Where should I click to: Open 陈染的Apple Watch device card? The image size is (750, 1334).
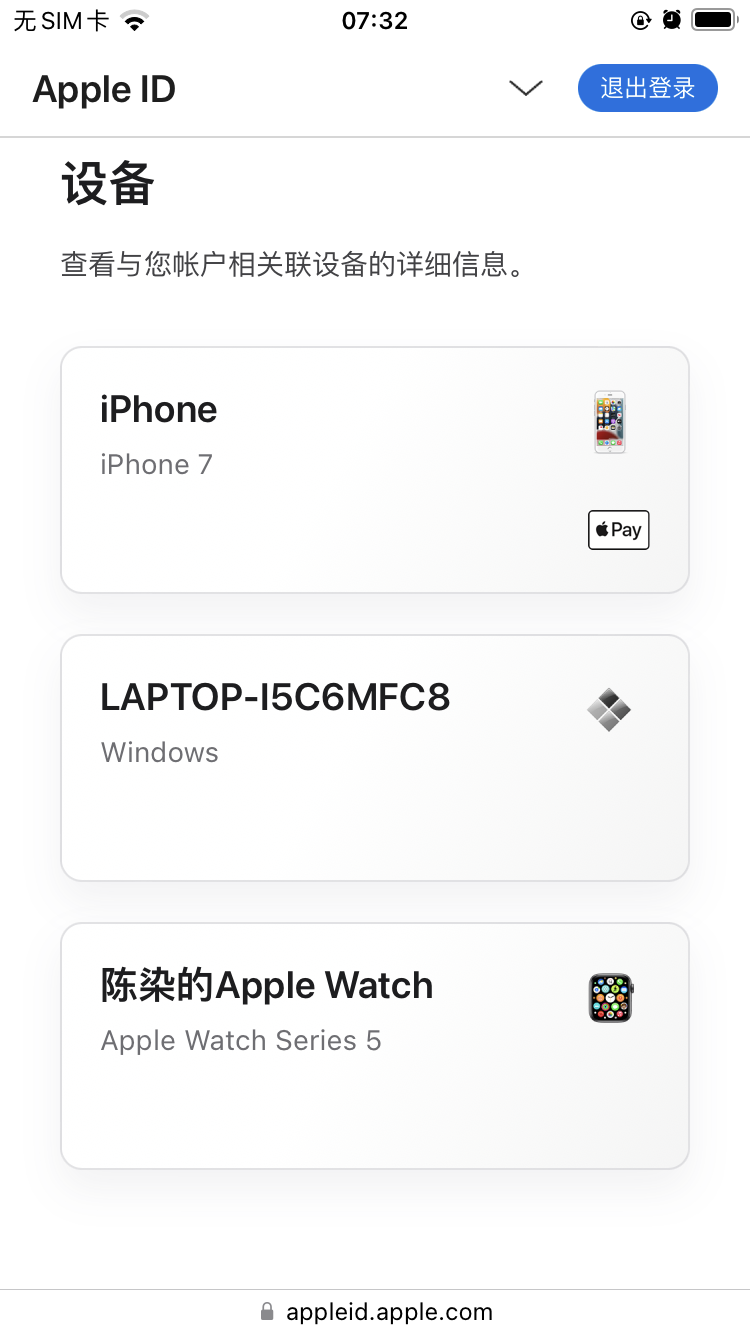[x=375, y=1045]
